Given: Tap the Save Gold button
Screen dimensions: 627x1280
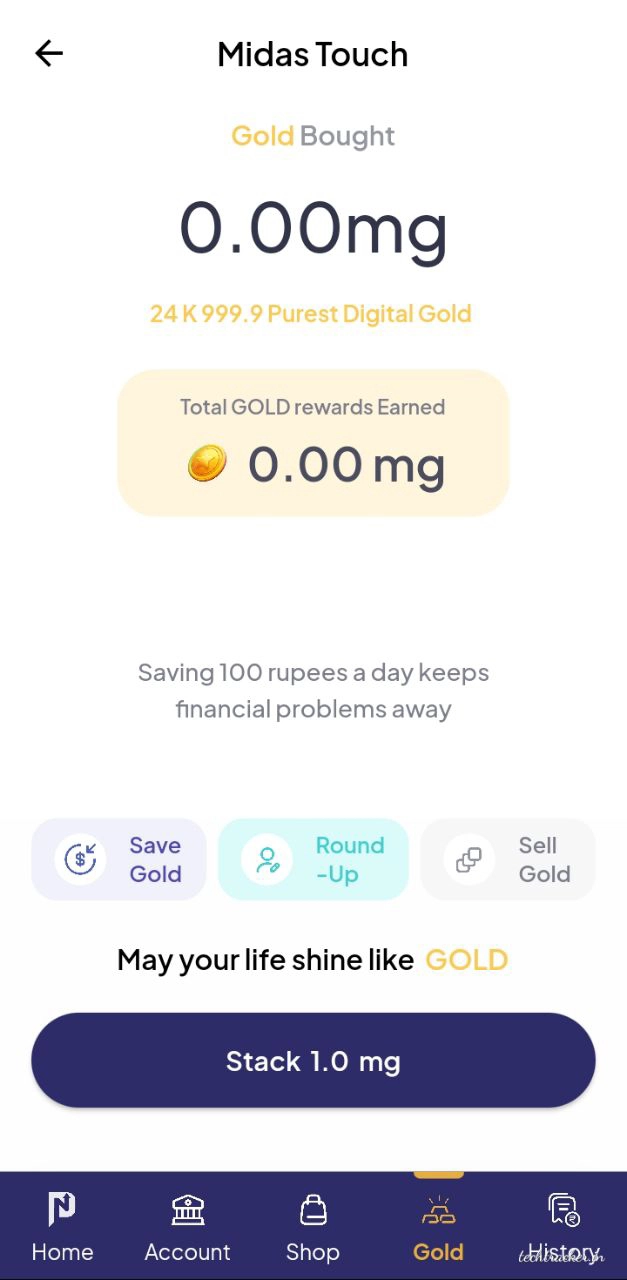Looking at the screenshot, I should point(119,860).
